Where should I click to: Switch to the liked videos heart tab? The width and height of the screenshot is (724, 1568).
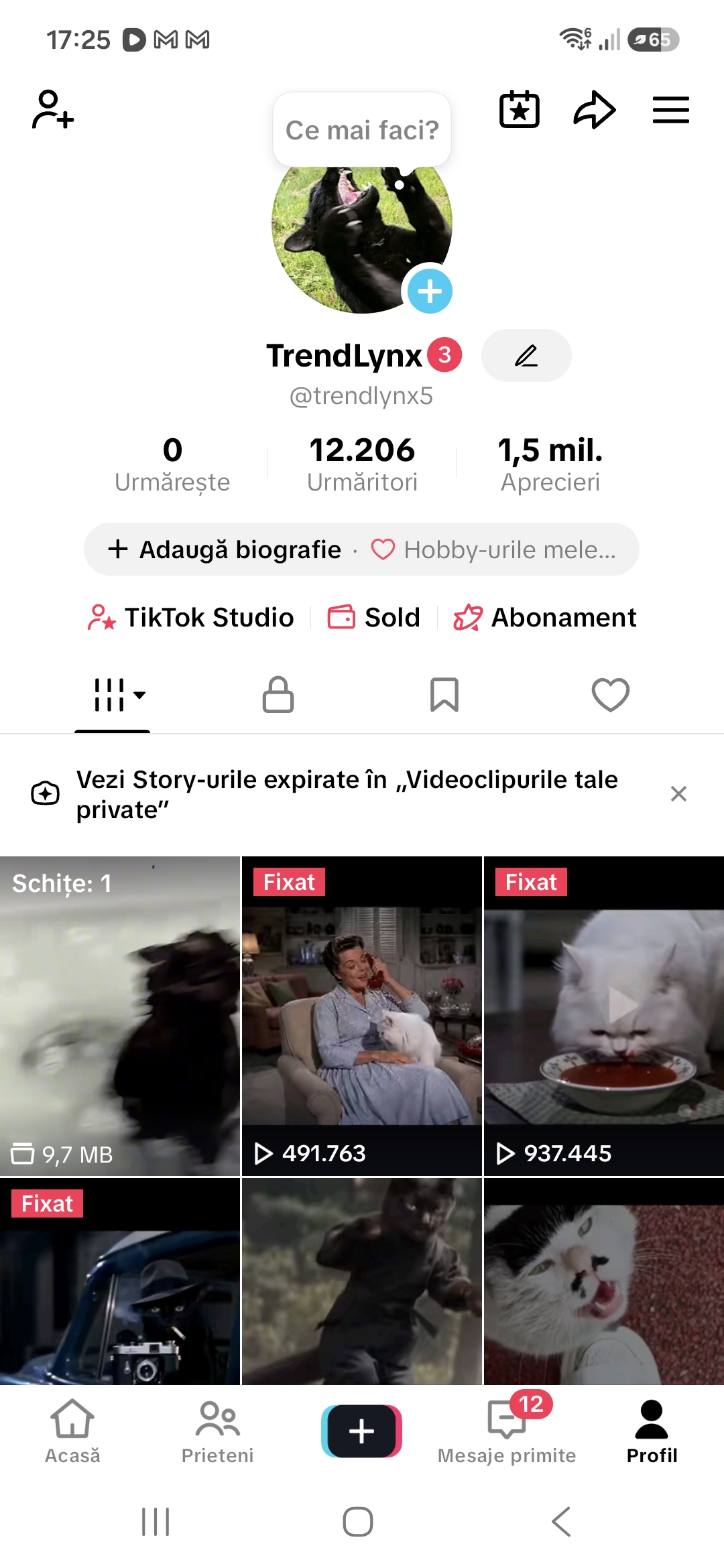point(611,694)
